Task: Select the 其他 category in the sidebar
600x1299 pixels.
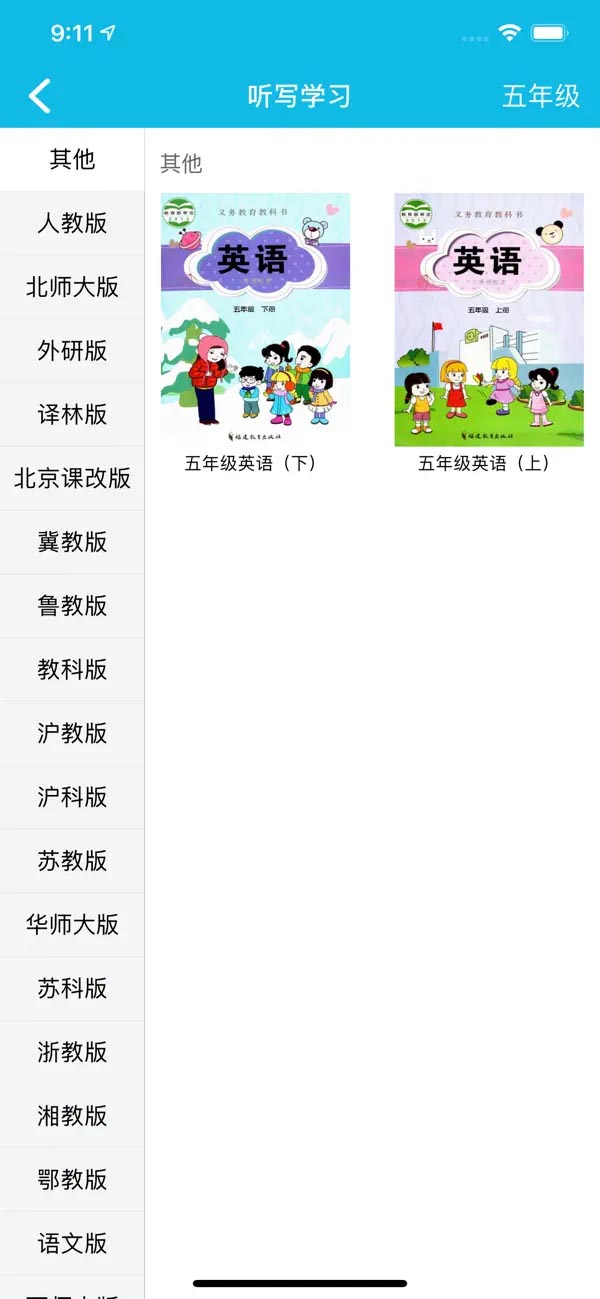Action: pyautogui.click(x=72, y=159)
